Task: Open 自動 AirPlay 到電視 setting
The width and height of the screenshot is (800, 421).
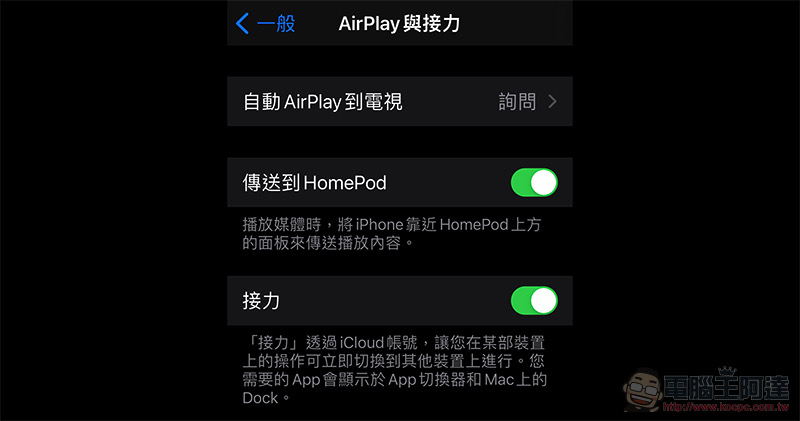Action: 399,101
